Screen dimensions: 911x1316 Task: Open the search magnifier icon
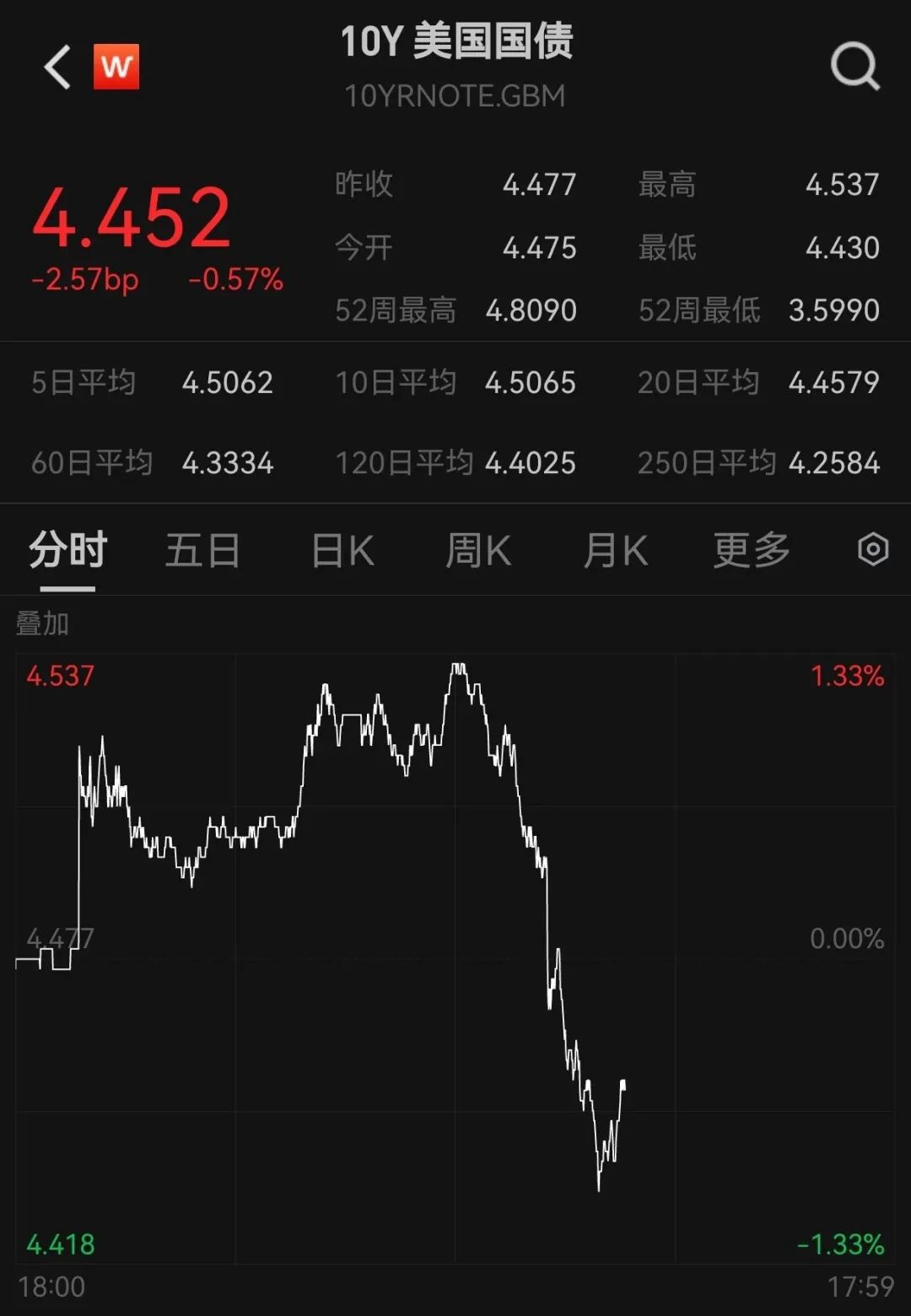tap(854, 66)
